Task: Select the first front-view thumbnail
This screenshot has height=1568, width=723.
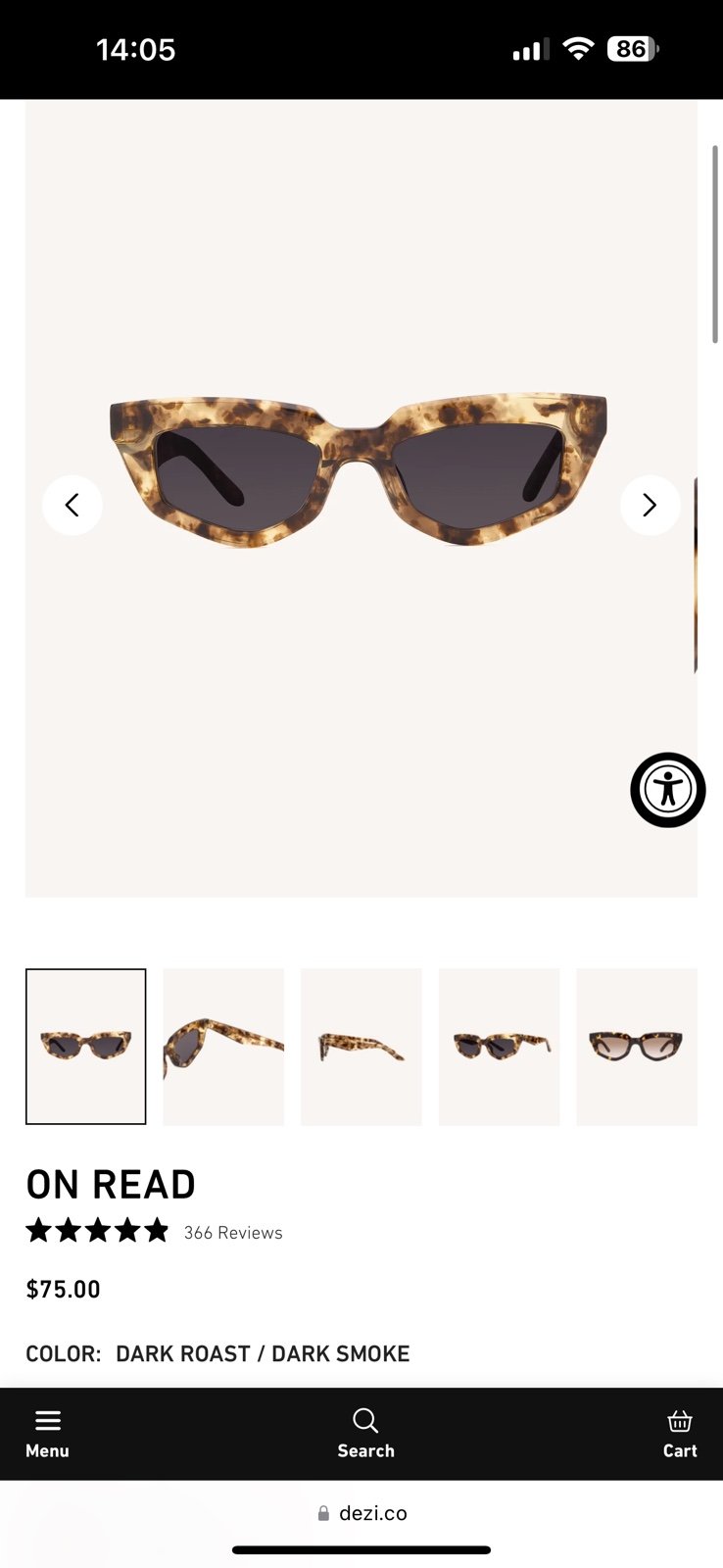Action: pos(86,1047)
